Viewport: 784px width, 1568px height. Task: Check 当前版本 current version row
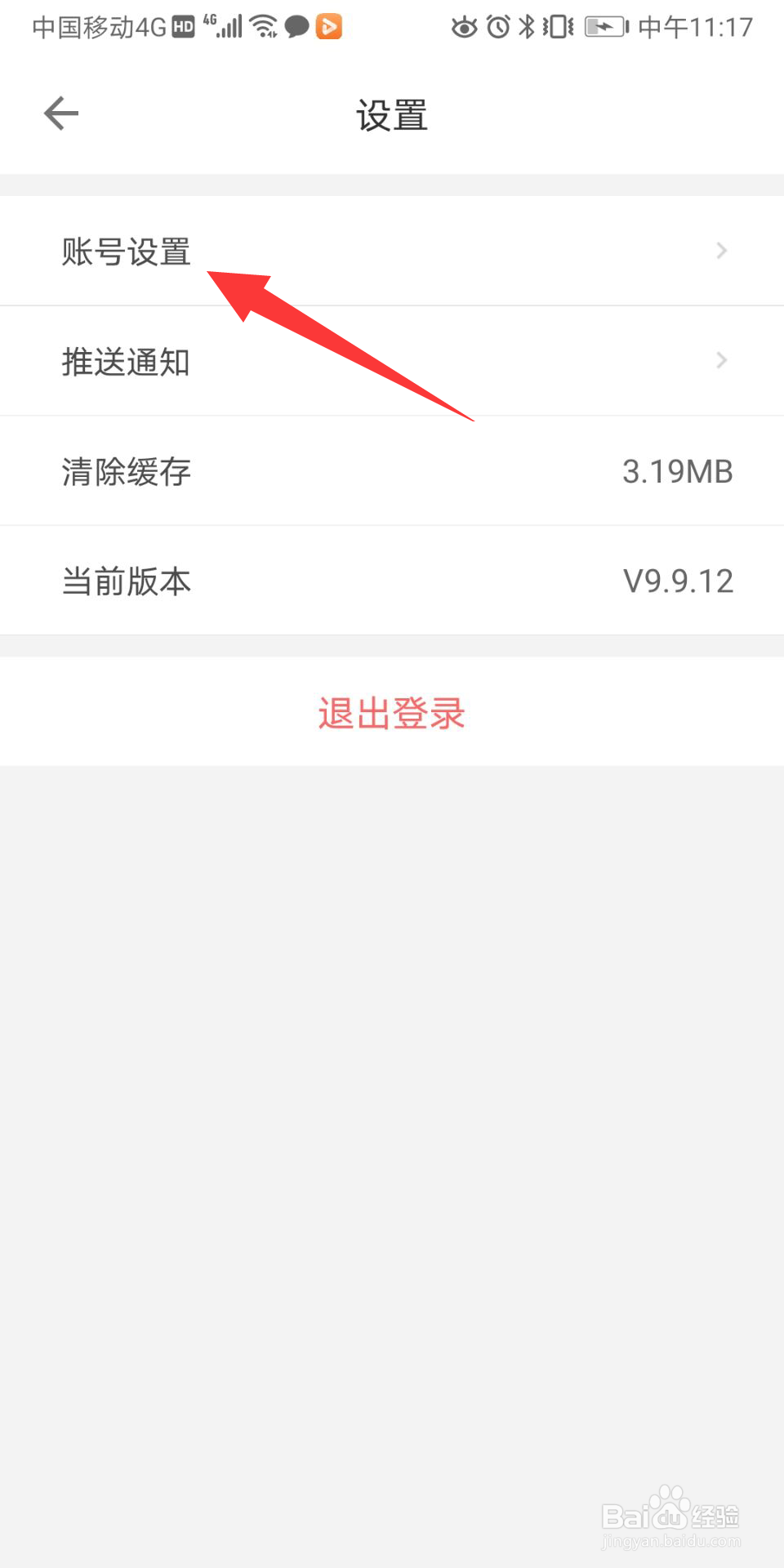click(392, 581)
